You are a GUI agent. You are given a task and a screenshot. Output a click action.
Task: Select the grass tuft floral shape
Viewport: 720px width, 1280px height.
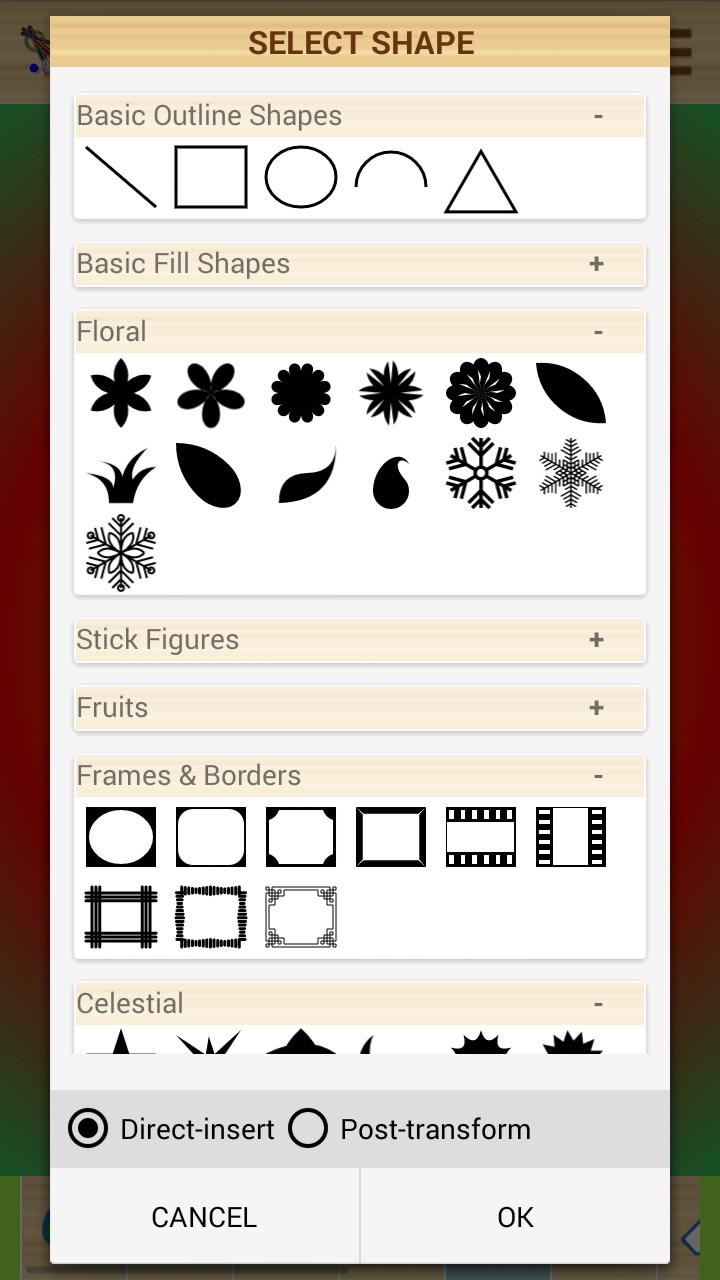click(x=121, y=477)
